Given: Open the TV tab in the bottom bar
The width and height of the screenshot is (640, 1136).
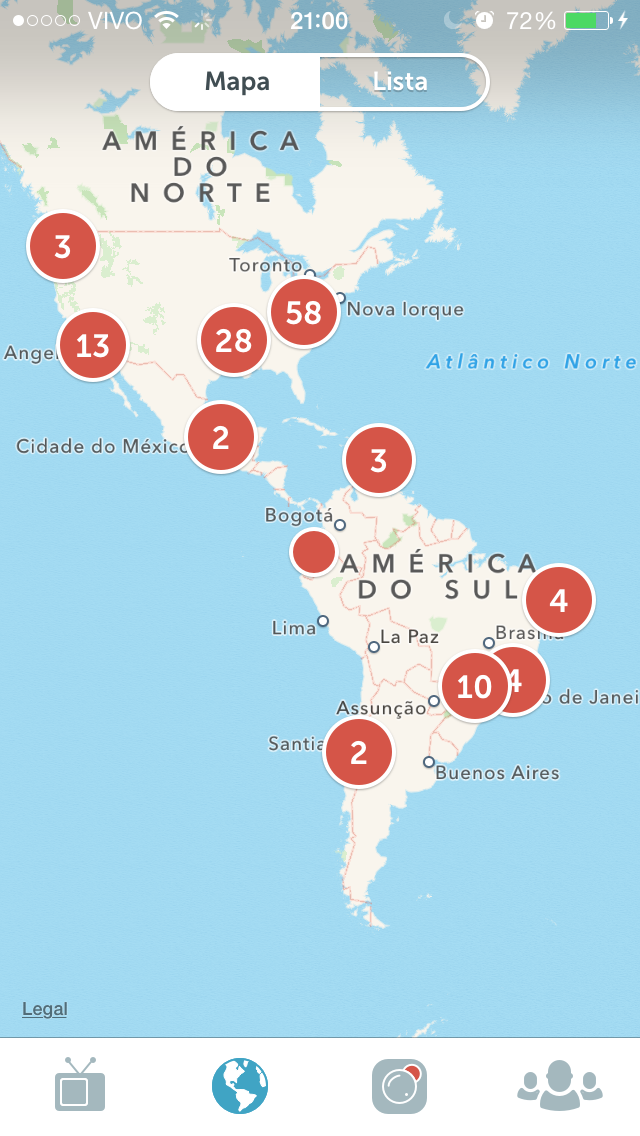Looking at the screenshot, I should pyautogui.click(x=80, y=1085).
